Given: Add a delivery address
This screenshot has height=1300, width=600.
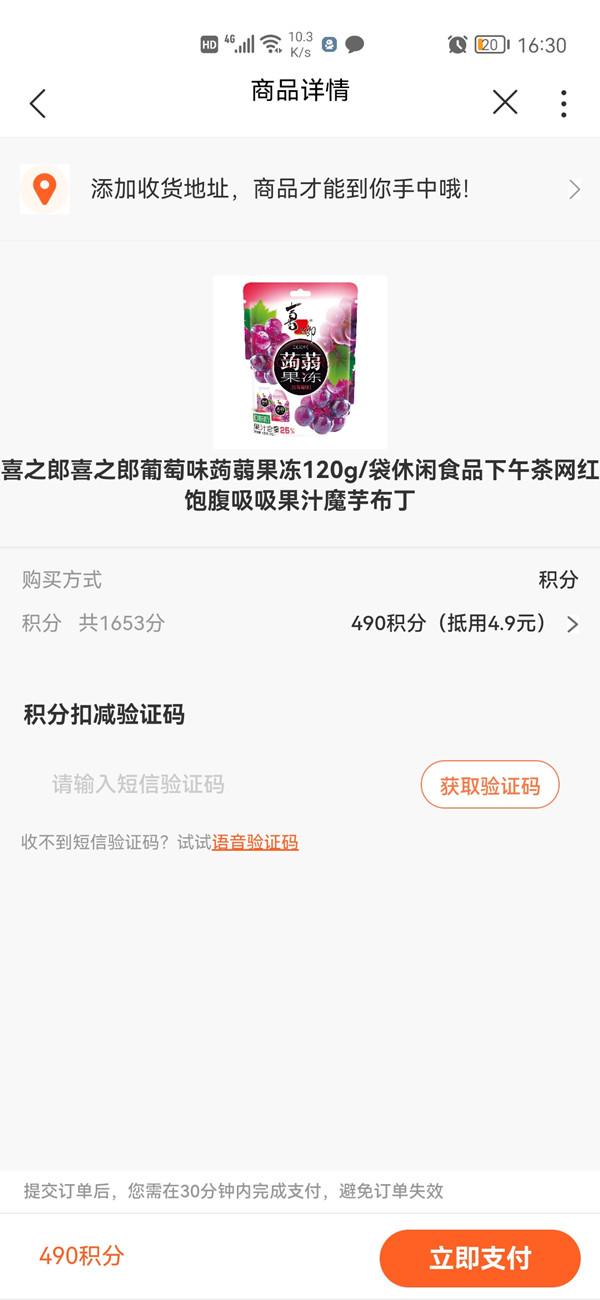Looking at the screenshot, I should (300, 189).
